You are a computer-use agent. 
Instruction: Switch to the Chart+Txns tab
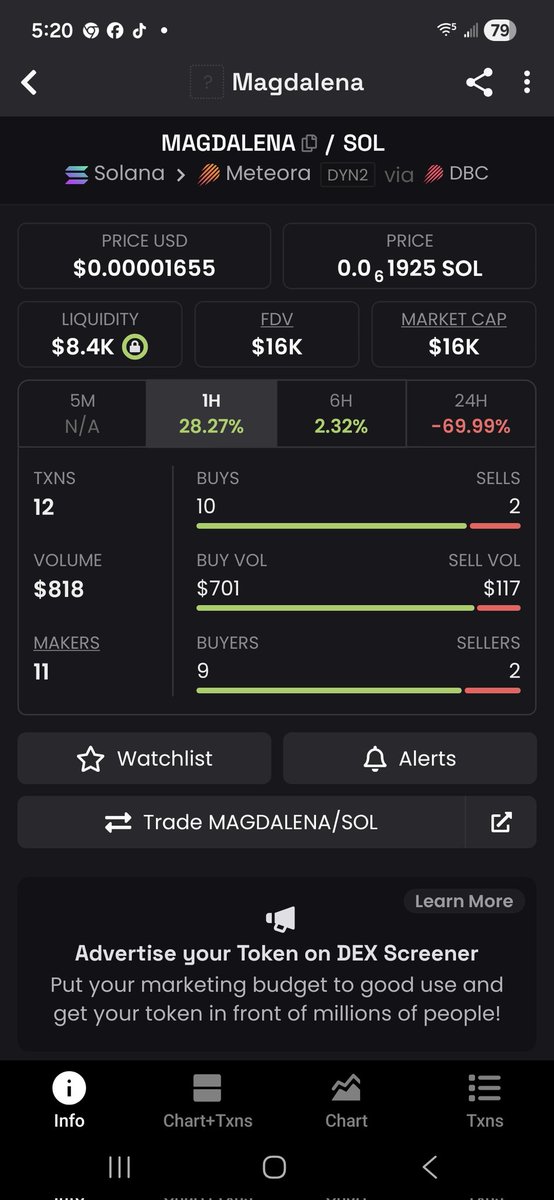coord(207,1100)
